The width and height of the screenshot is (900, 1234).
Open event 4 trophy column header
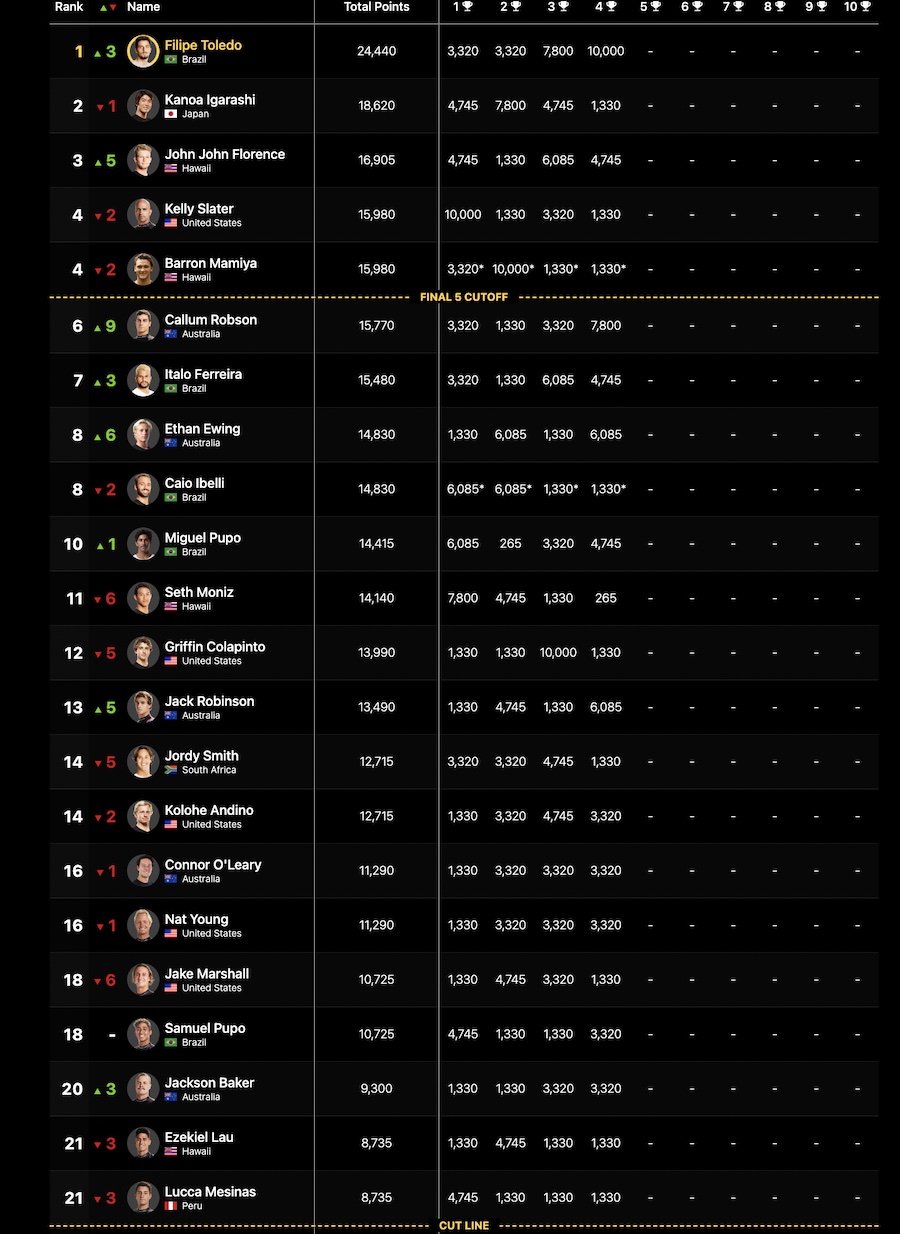pos(606,7)
